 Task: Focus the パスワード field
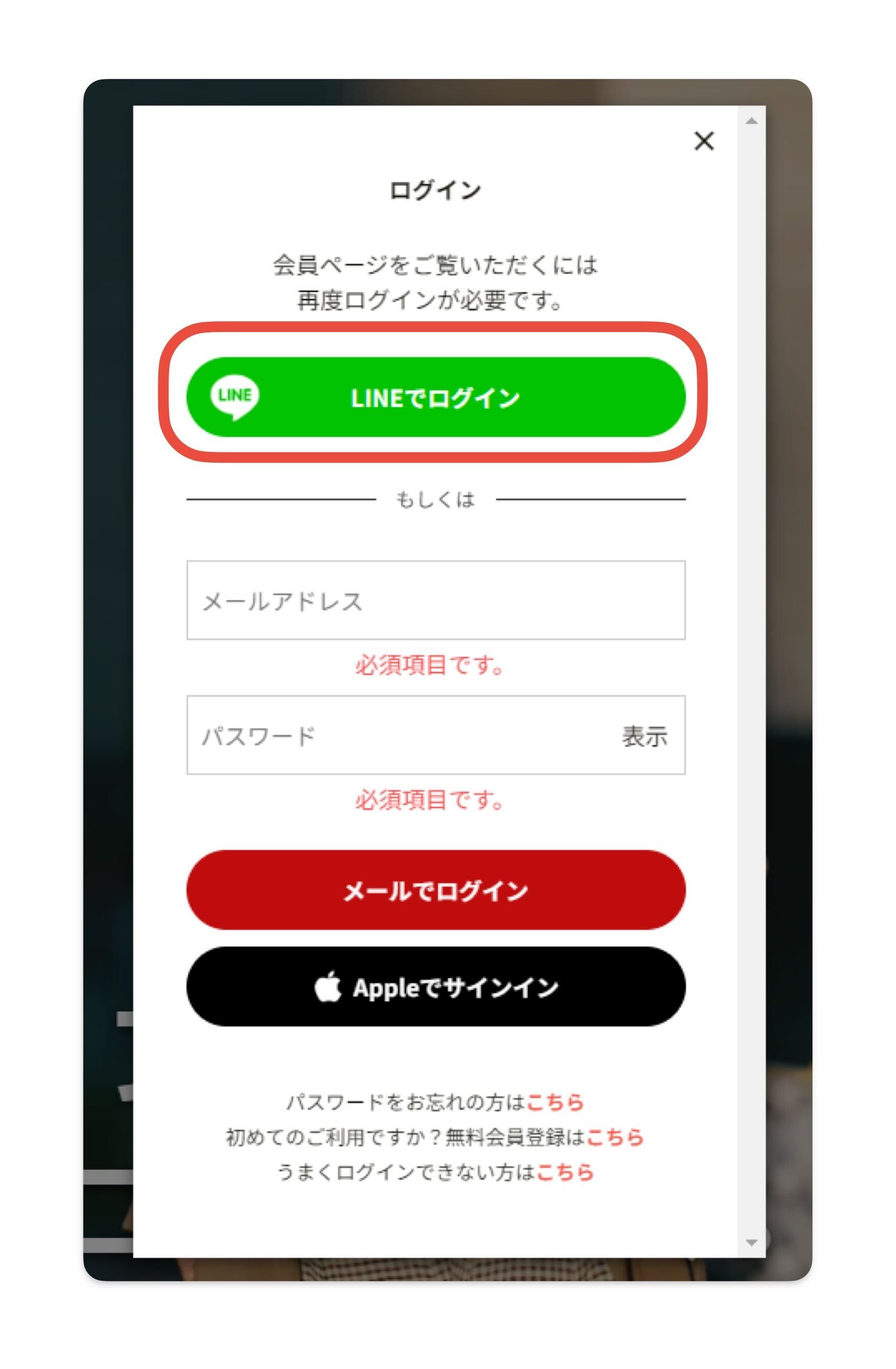click(397, 735)
